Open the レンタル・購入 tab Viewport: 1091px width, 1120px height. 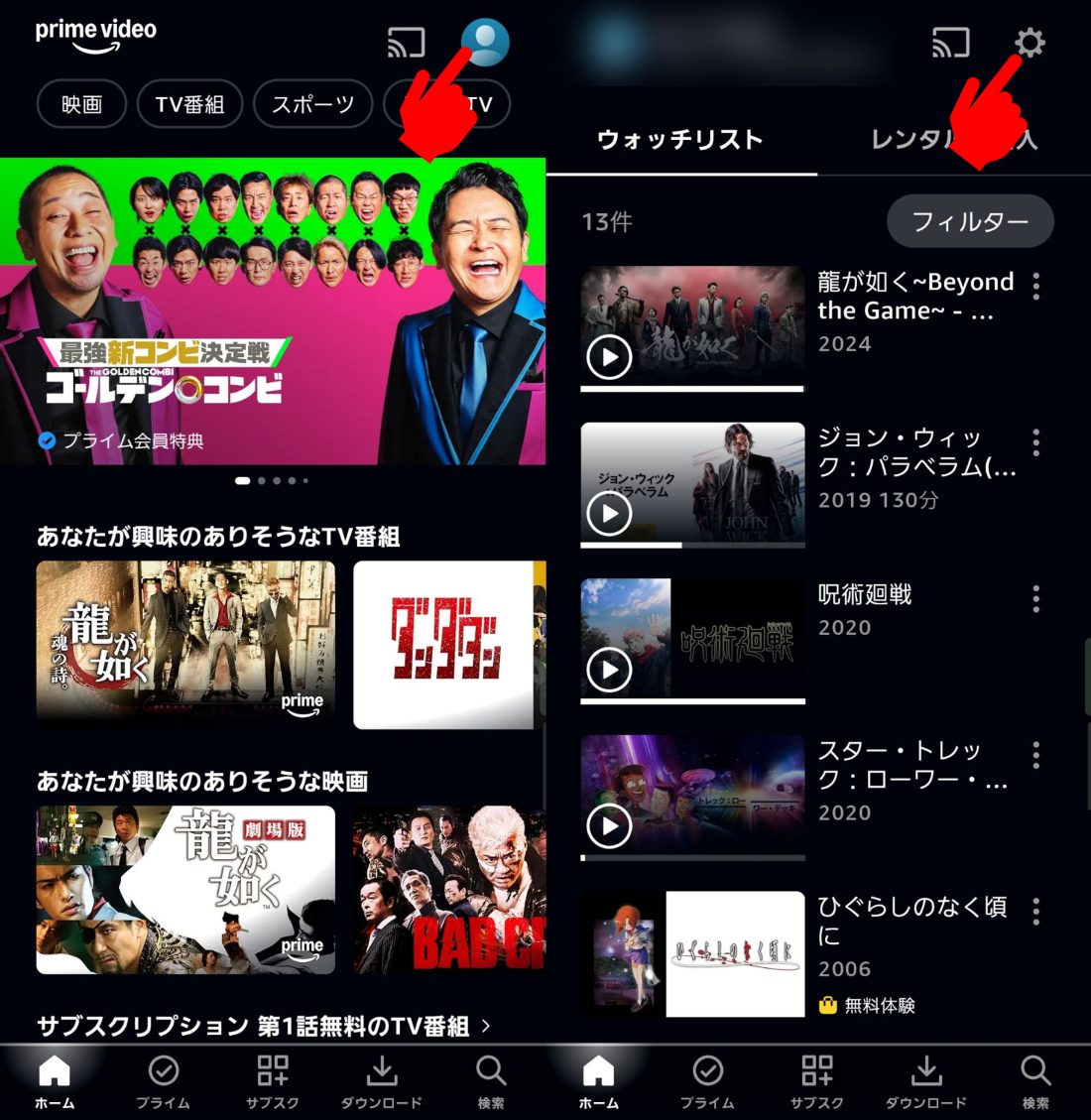pyautogui.click(x=952, y=140)
